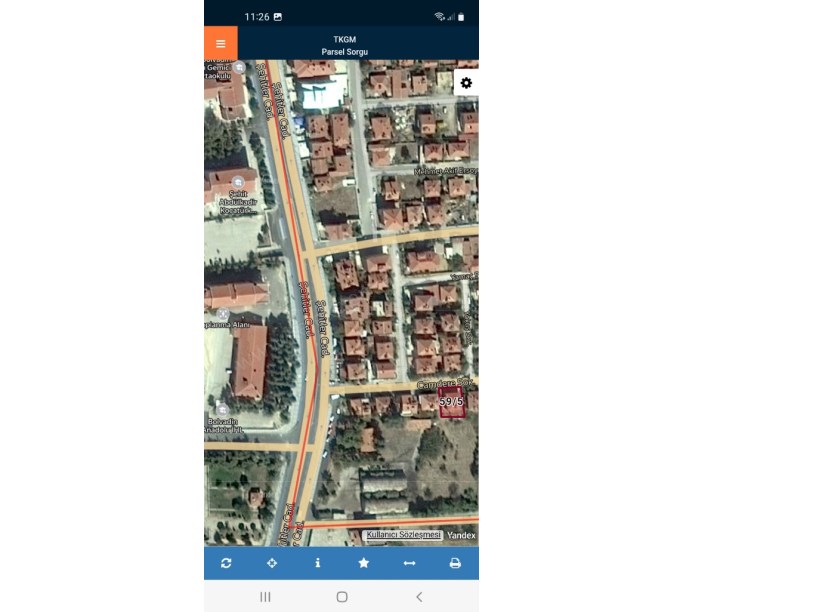Tap the refresh icon in bottom toolbar
The width and height of the screenshot is (816, 612).
(226, 563)
